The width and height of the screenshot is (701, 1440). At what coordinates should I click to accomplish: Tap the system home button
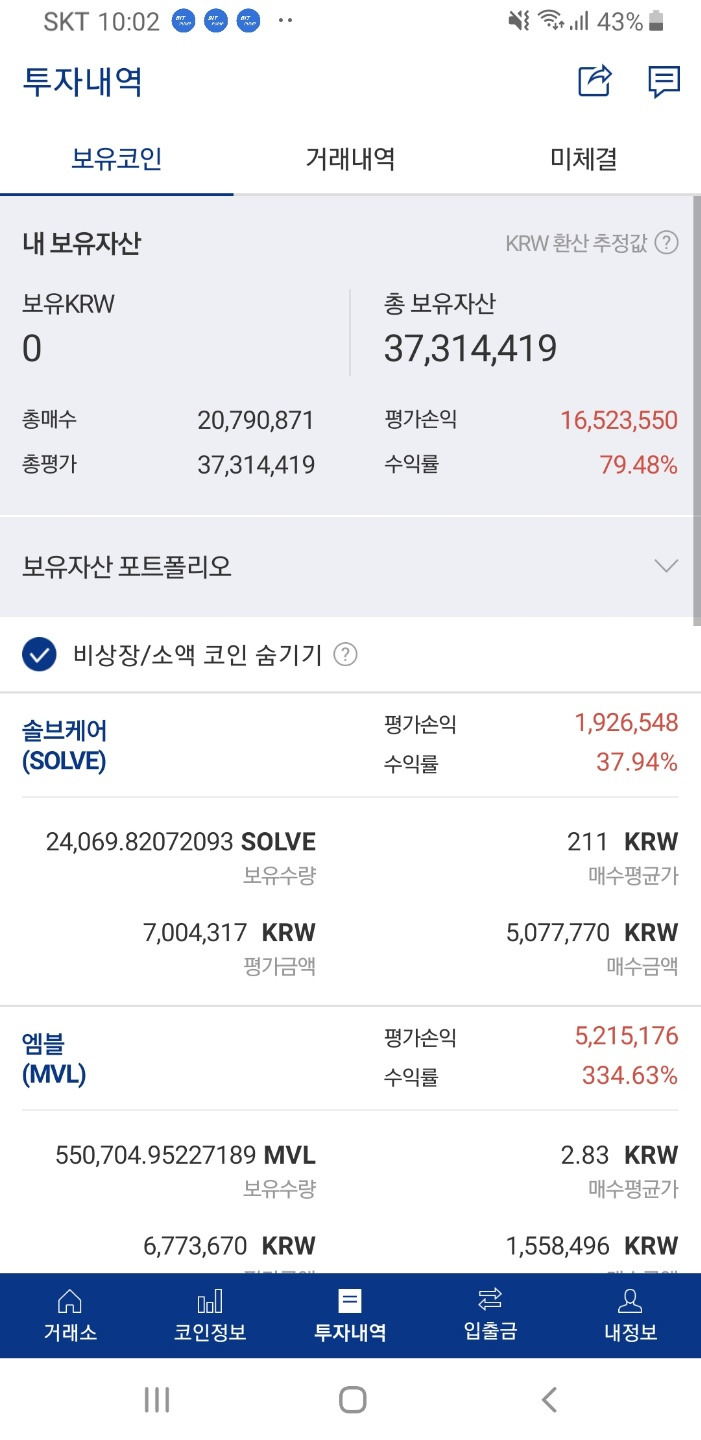pyautogui.click(x=352, y=1399)
